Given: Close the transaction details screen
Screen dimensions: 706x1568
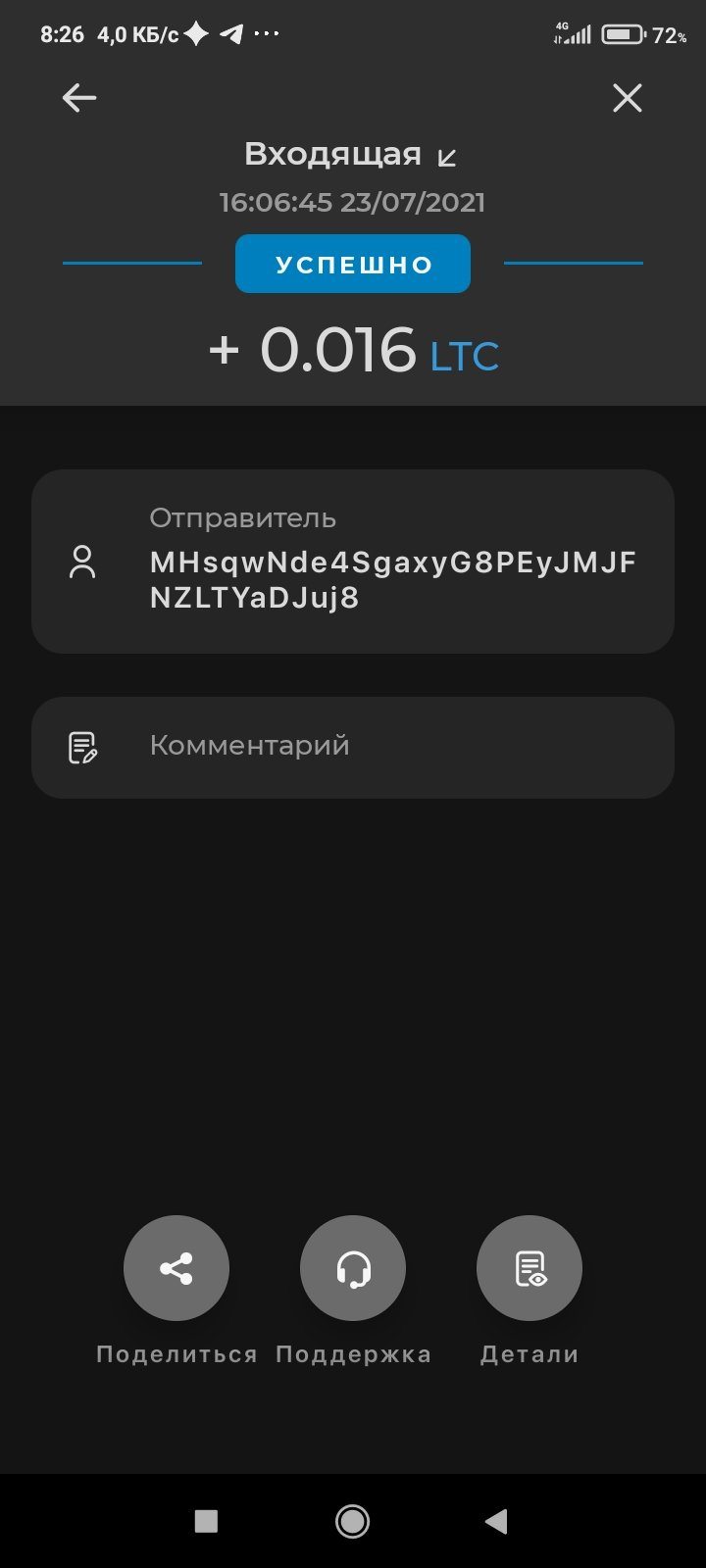Looking at the screenshot, I should click(628, 97).
